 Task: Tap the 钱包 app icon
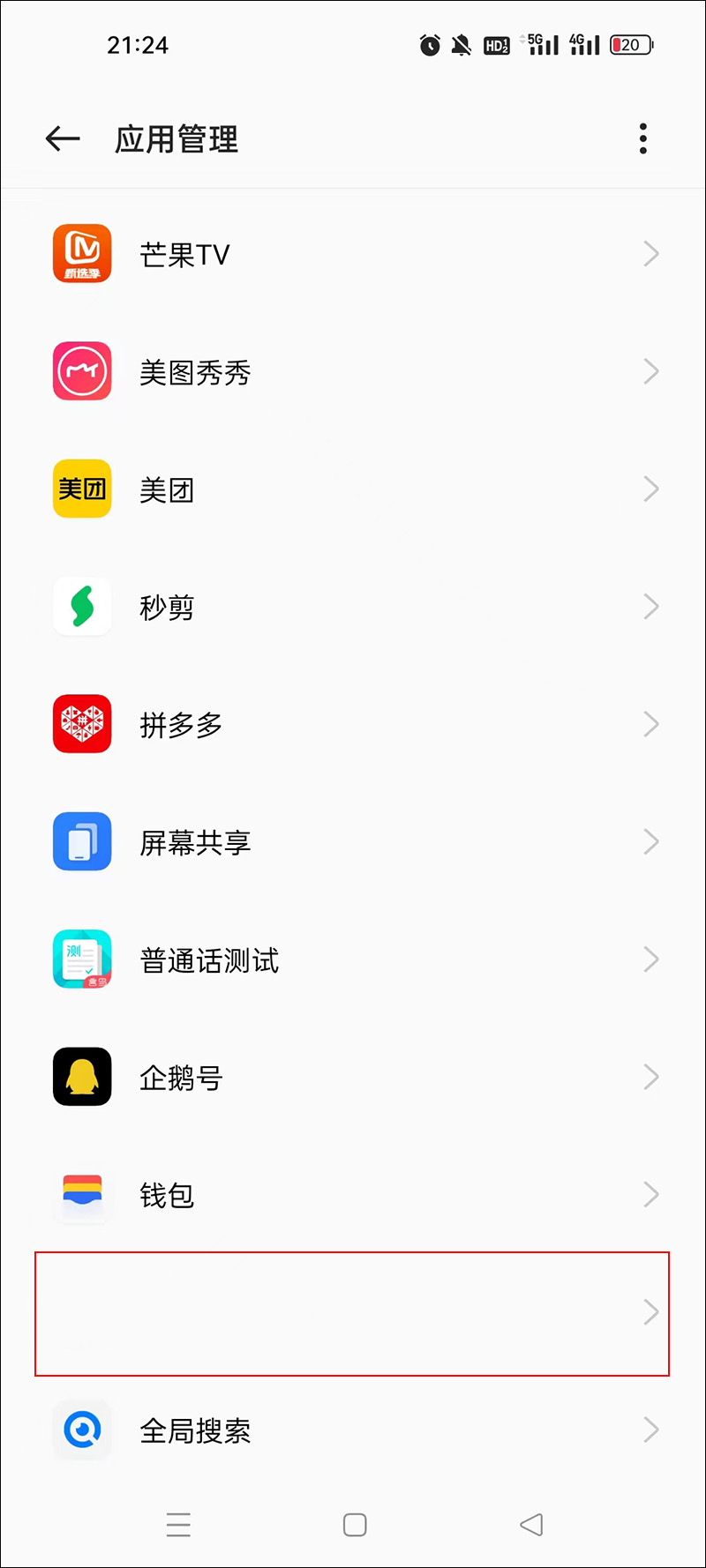tap(81, 1194)
